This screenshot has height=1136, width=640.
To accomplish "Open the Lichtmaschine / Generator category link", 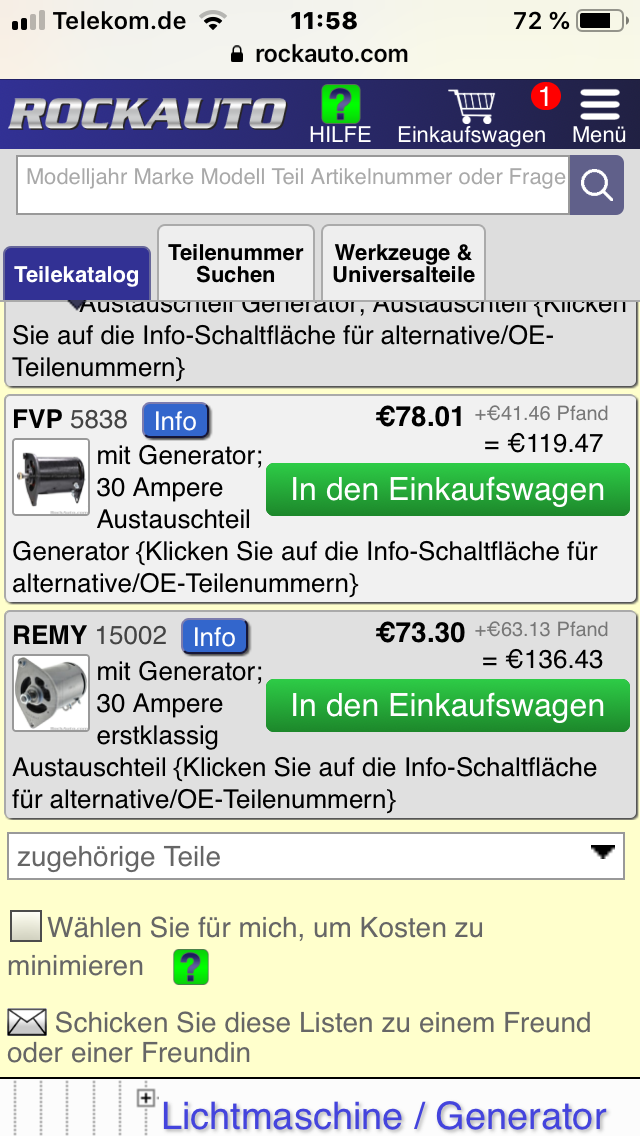I will tap(383, 1116).
